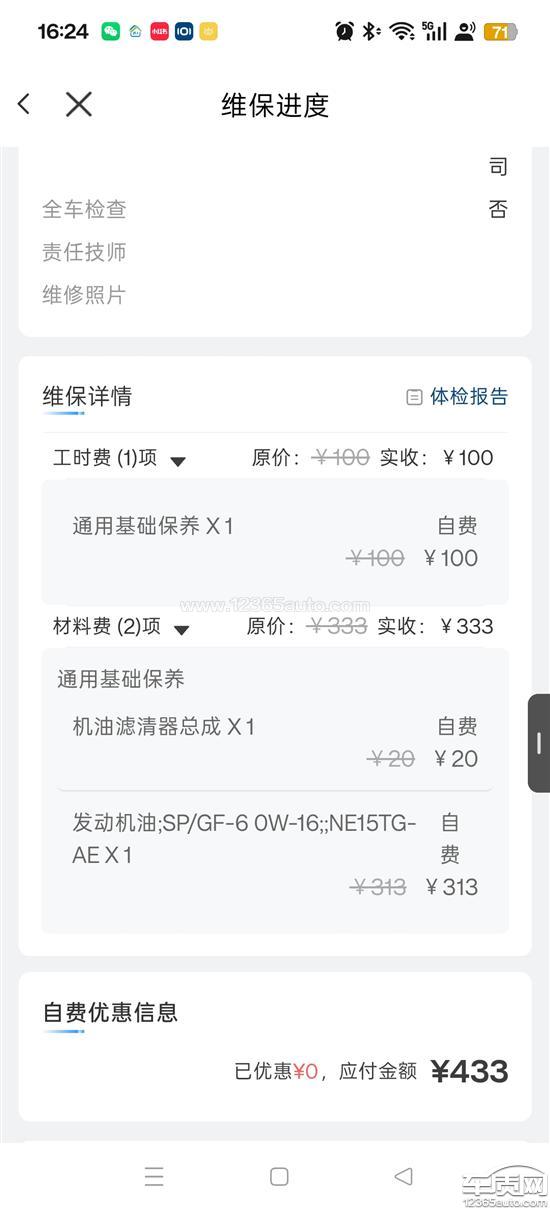The height and width of the screenshot is (1210, 550).
Task: Open recent apps from the navigation bar
Action: (x=154, y=1177)
